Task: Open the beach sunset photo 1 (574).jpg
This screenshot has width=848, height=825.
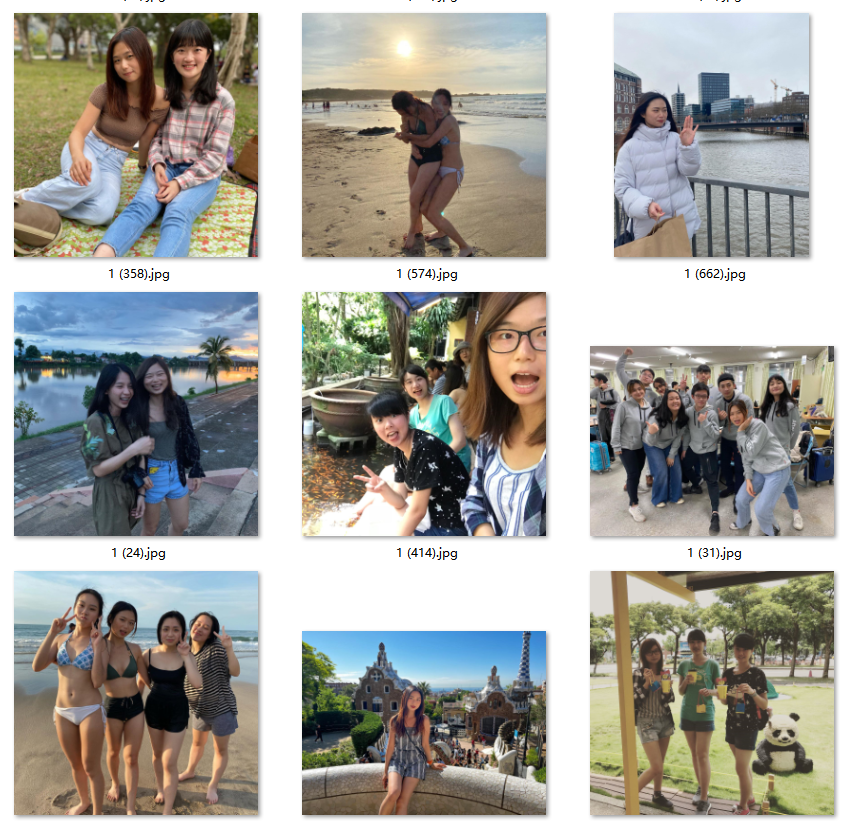Action: click(x=424, y=135)
